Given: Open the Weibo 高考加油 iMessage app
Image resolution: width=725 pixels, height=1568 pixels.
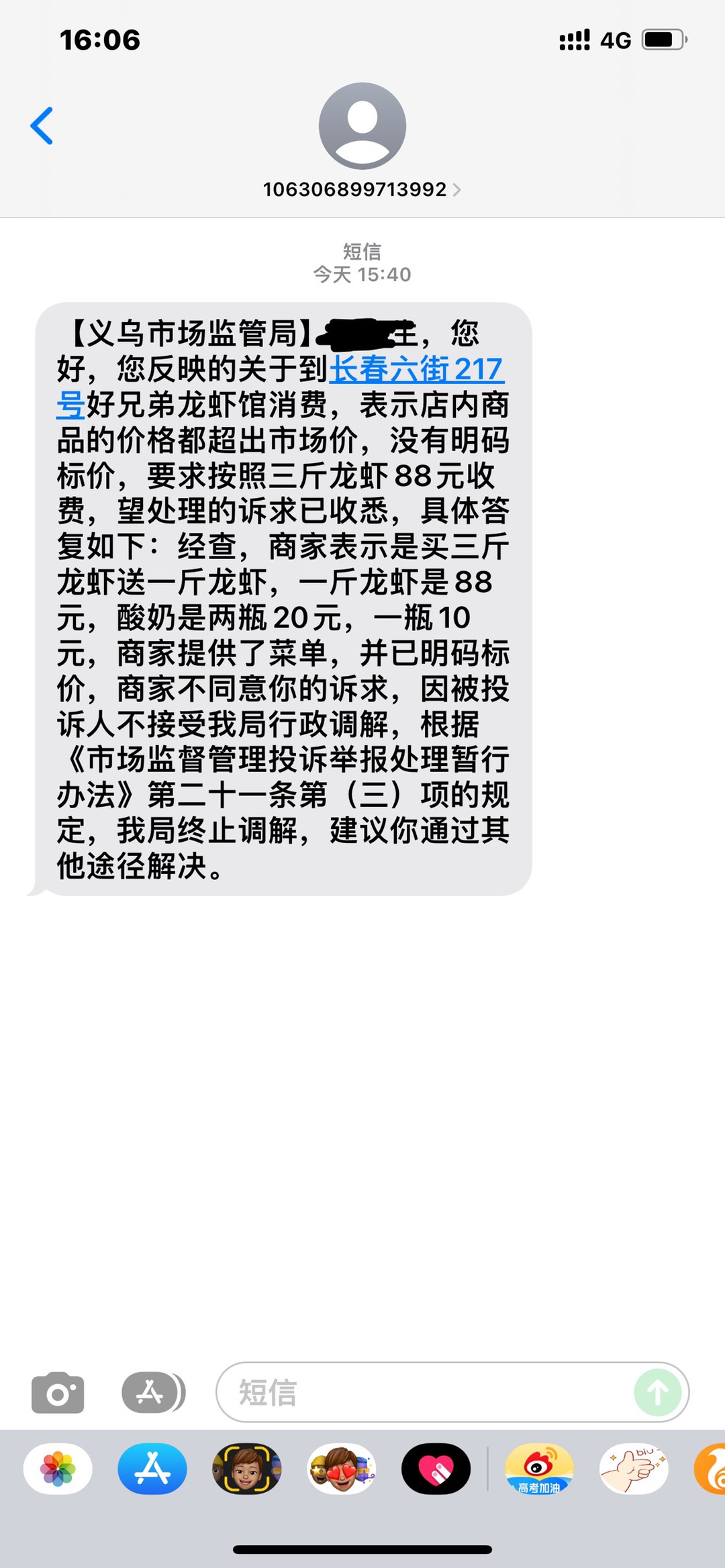Looking at the screenshot, I should tap(539, 1469).
